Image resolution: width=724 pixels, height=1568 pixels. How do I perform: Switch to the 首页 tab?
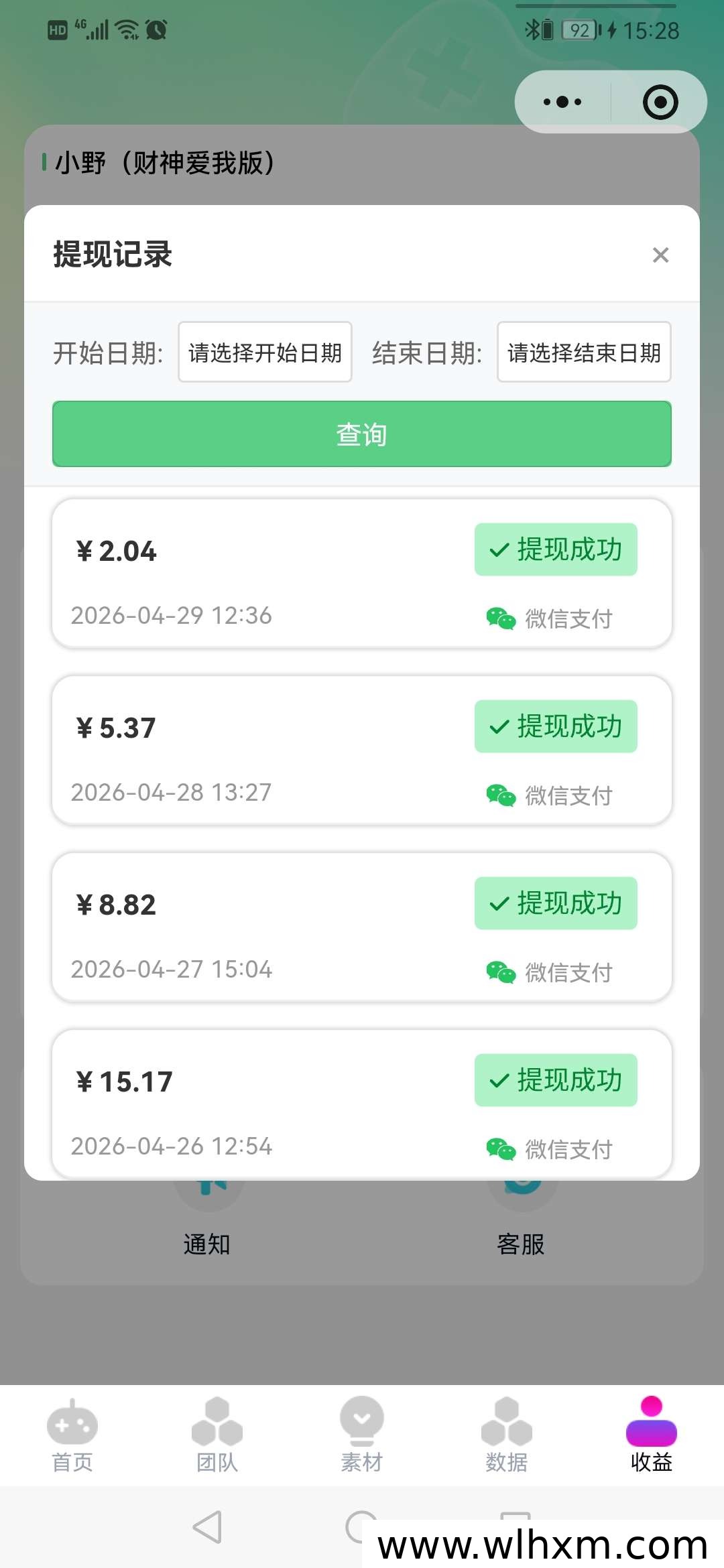(72, 1435)
